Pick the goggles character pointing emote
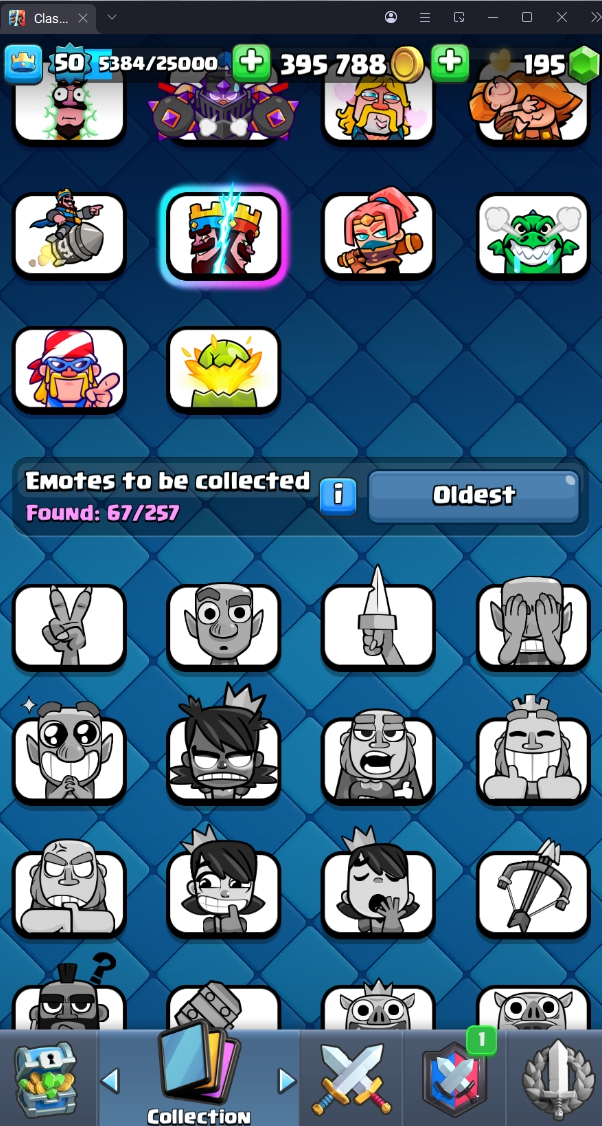The width and height of the screenshot is (602, 1126). click(69, 368)
